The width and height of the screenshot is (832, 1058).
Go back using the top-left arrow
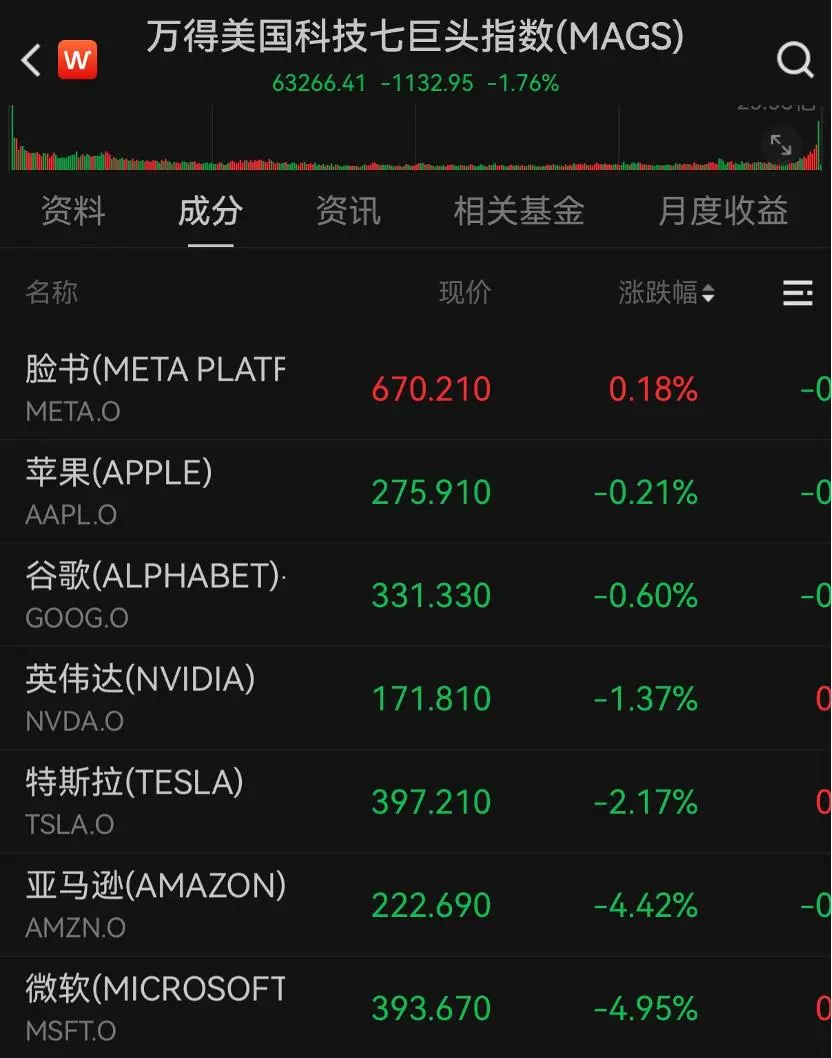(x=31, y=61)
